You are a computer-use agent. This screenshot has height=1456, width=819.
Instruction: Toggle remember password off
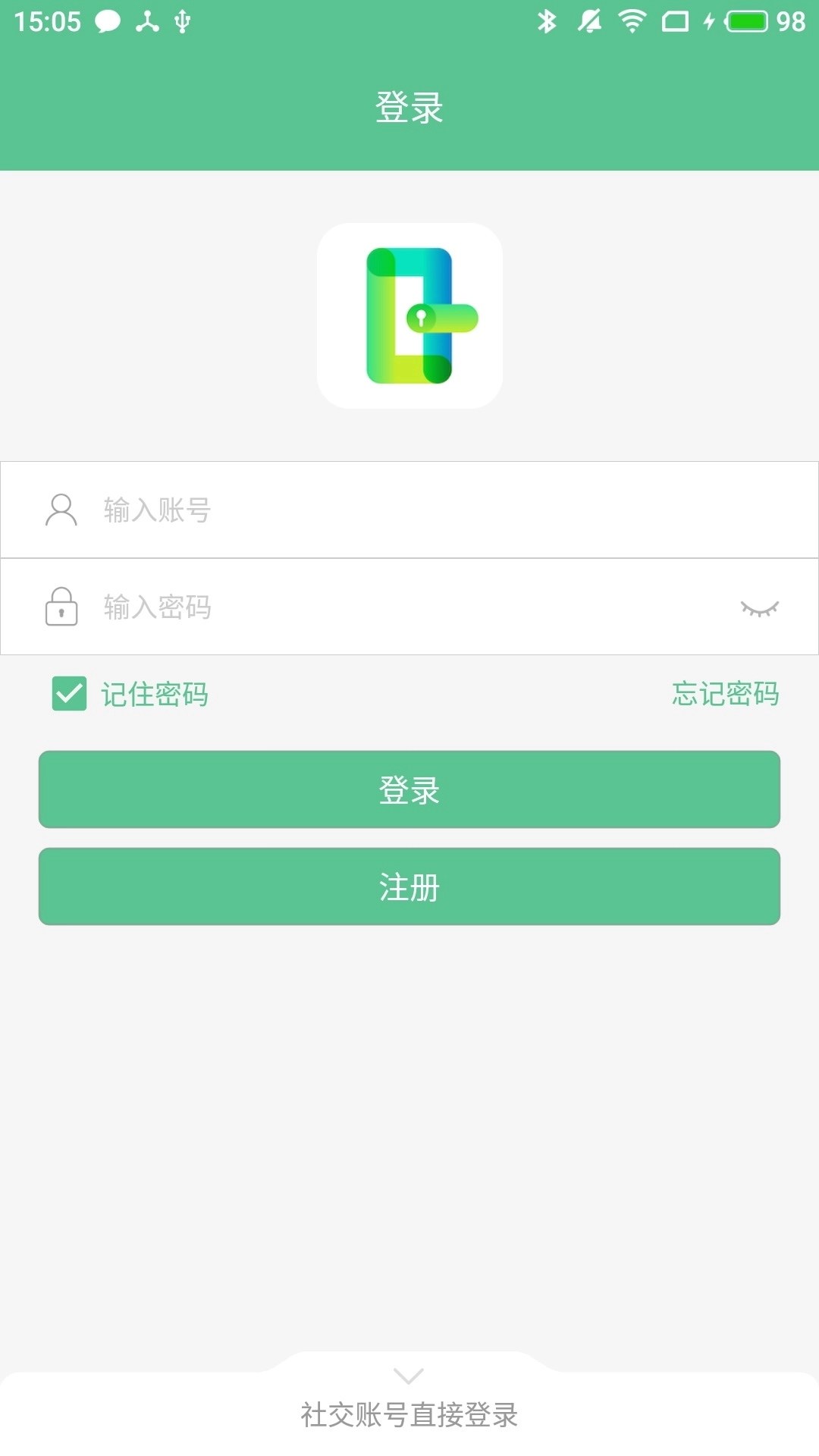point(69,692)
